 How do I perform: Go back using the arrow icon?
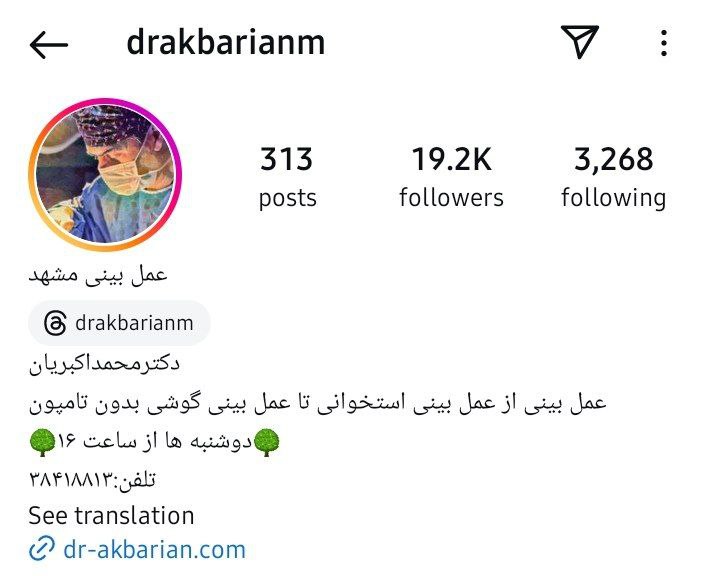(x=49, y=44)
